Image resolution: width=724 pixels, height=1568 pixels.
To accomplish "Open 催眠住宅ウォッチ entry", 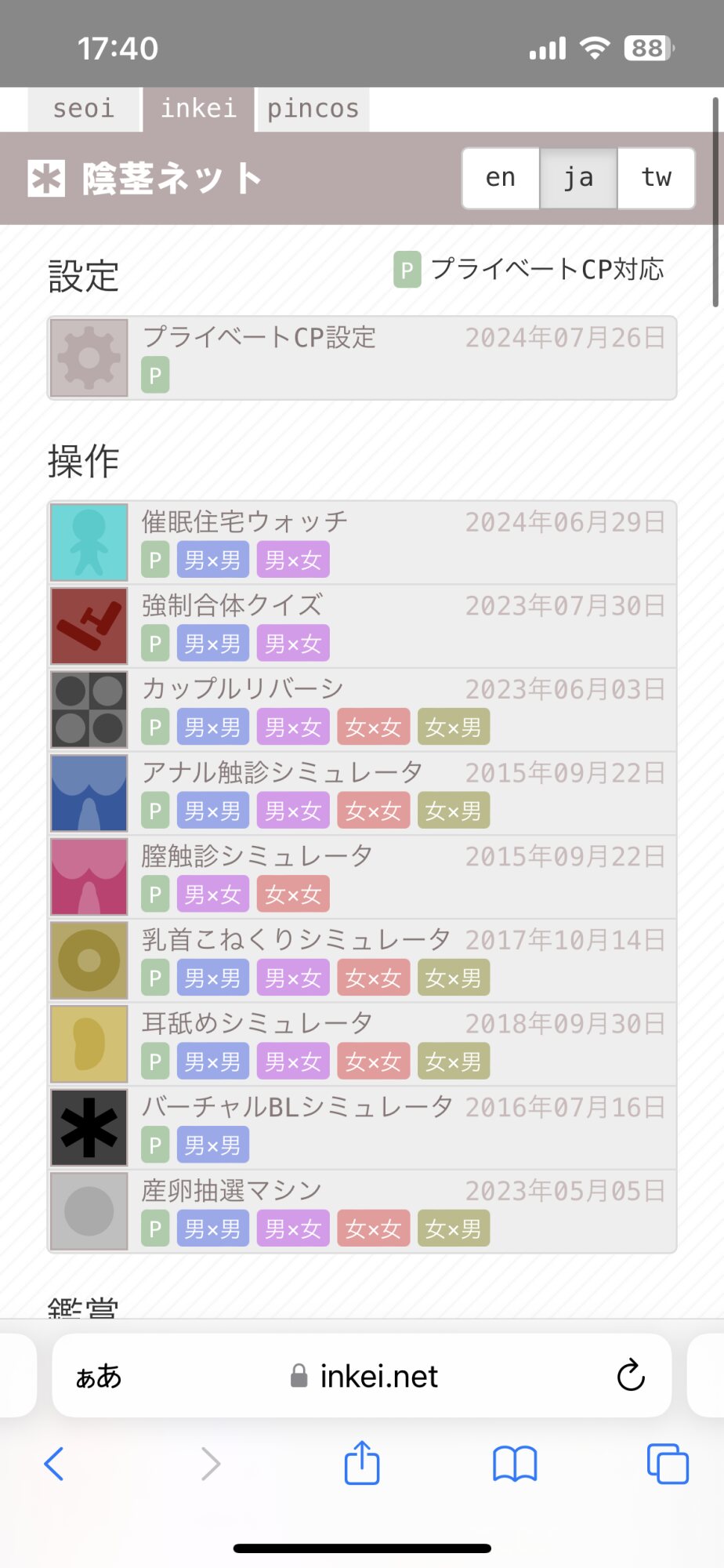I will 362,543.
